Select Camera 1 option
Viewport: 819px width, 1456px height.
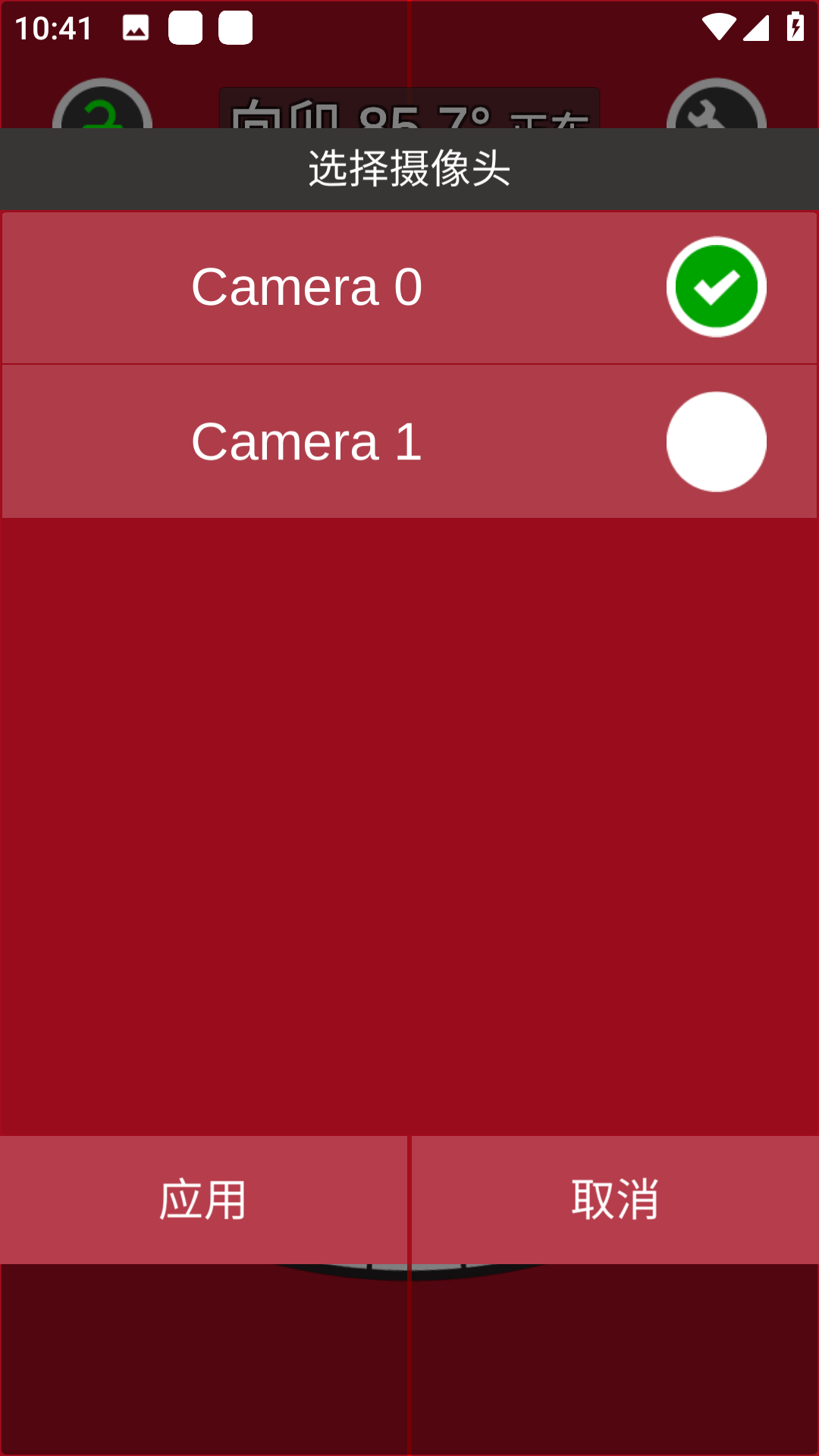pos(409,441)
